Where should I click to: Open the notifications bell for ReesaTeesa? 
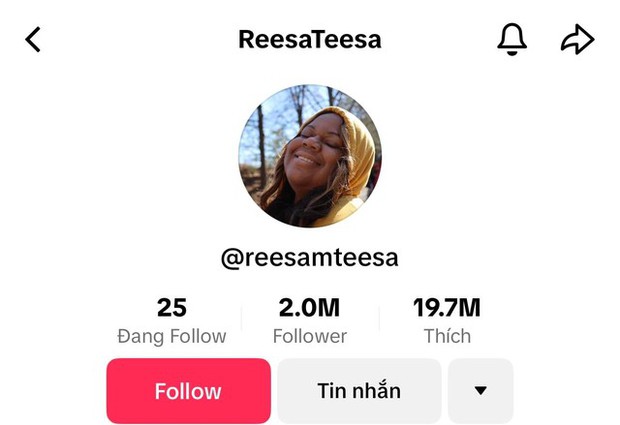coord(512,40)
